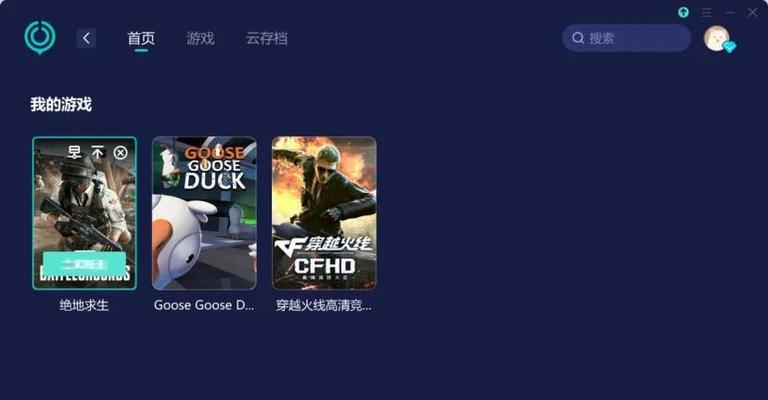Start 绝地求生 with the teal button
Image resolution: width=768 pixels, height=400 pixels.
[84, 266]
